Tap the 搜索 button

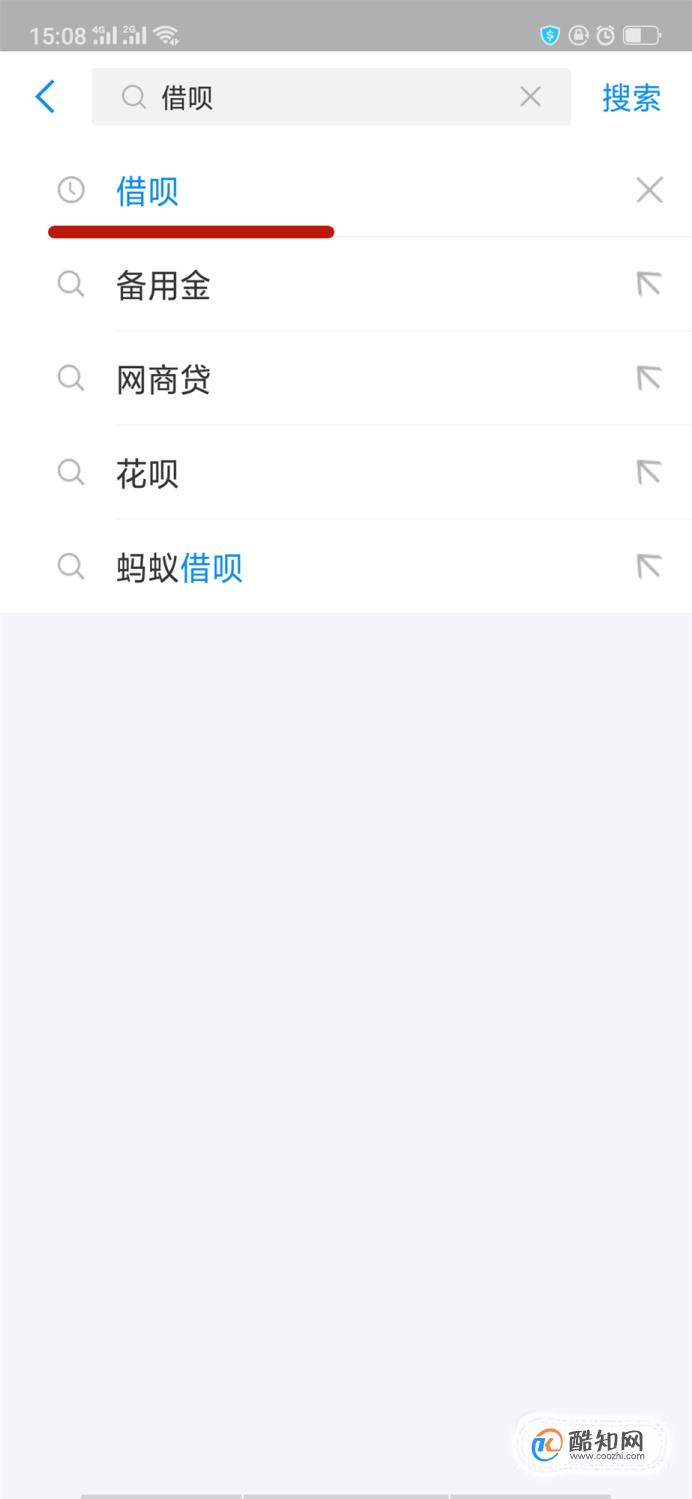point(631,98)
